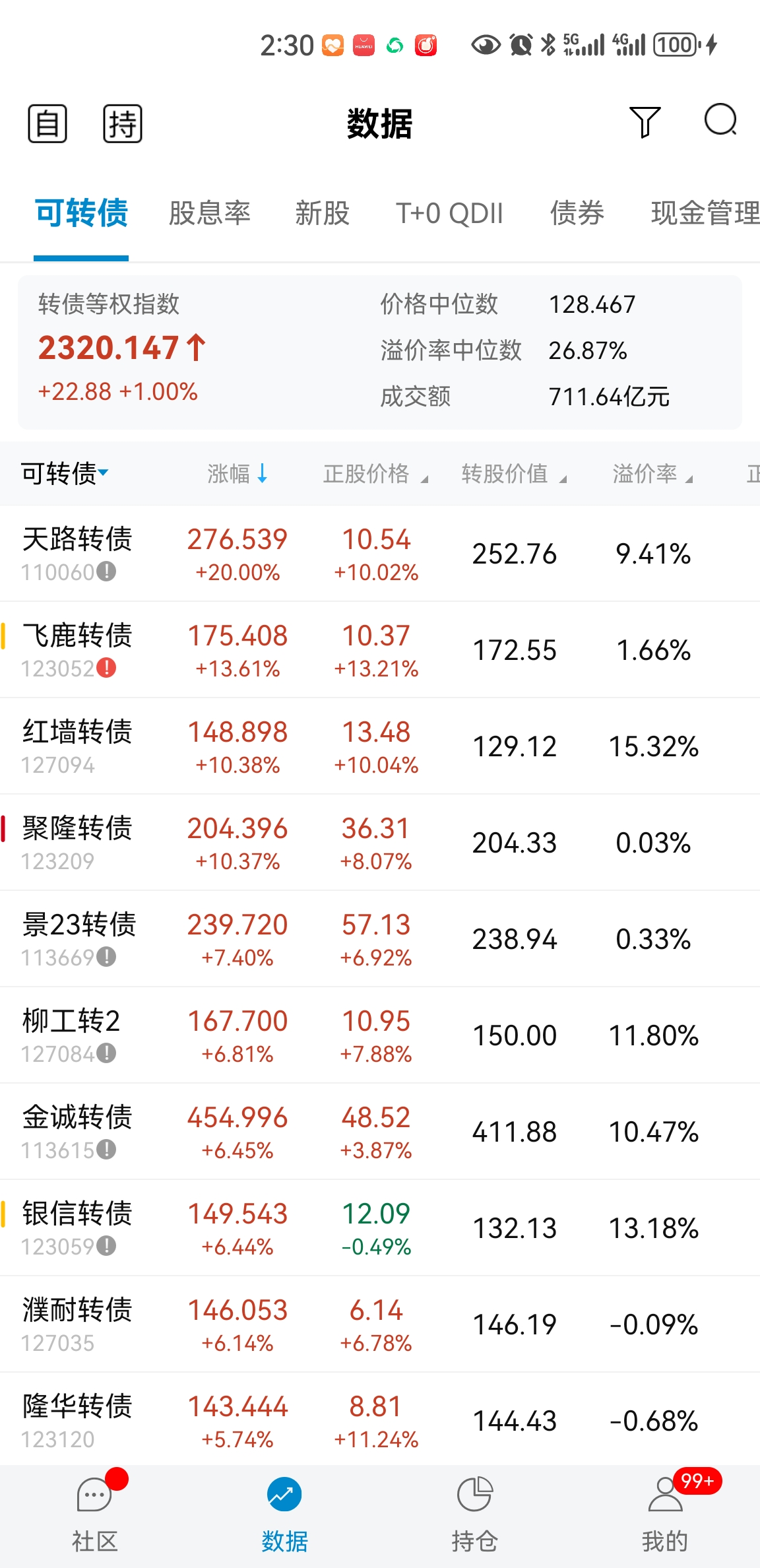Switch to the T+0 QDII tab
760x1568 pixels.
(x=449, y=213)
